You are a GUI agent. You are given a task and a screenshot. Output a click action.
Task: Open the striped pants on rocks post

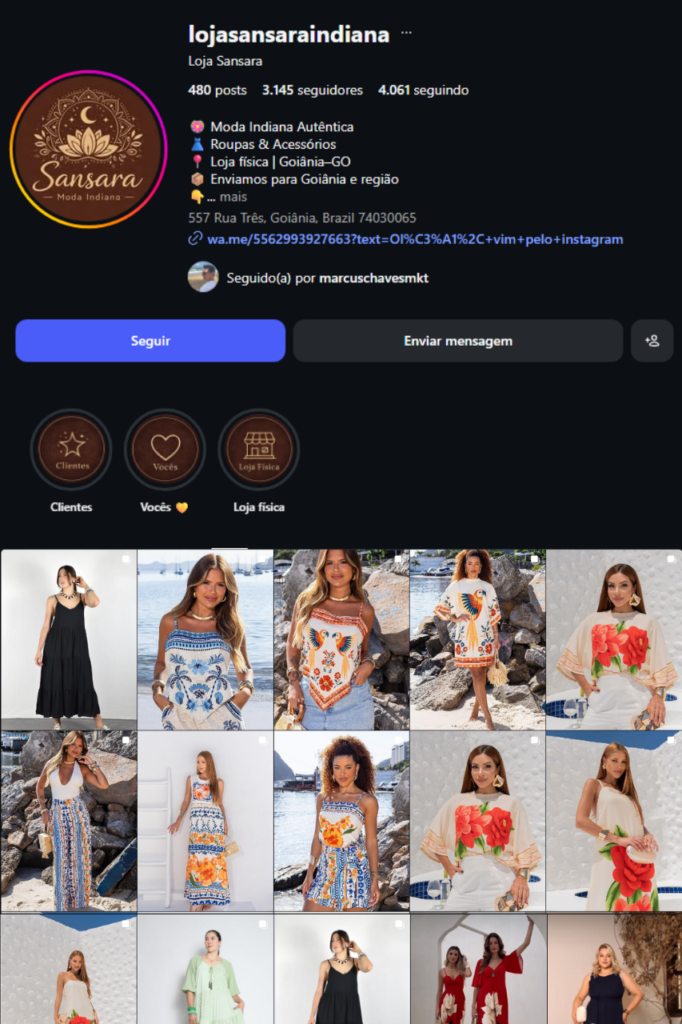point(68,820)
